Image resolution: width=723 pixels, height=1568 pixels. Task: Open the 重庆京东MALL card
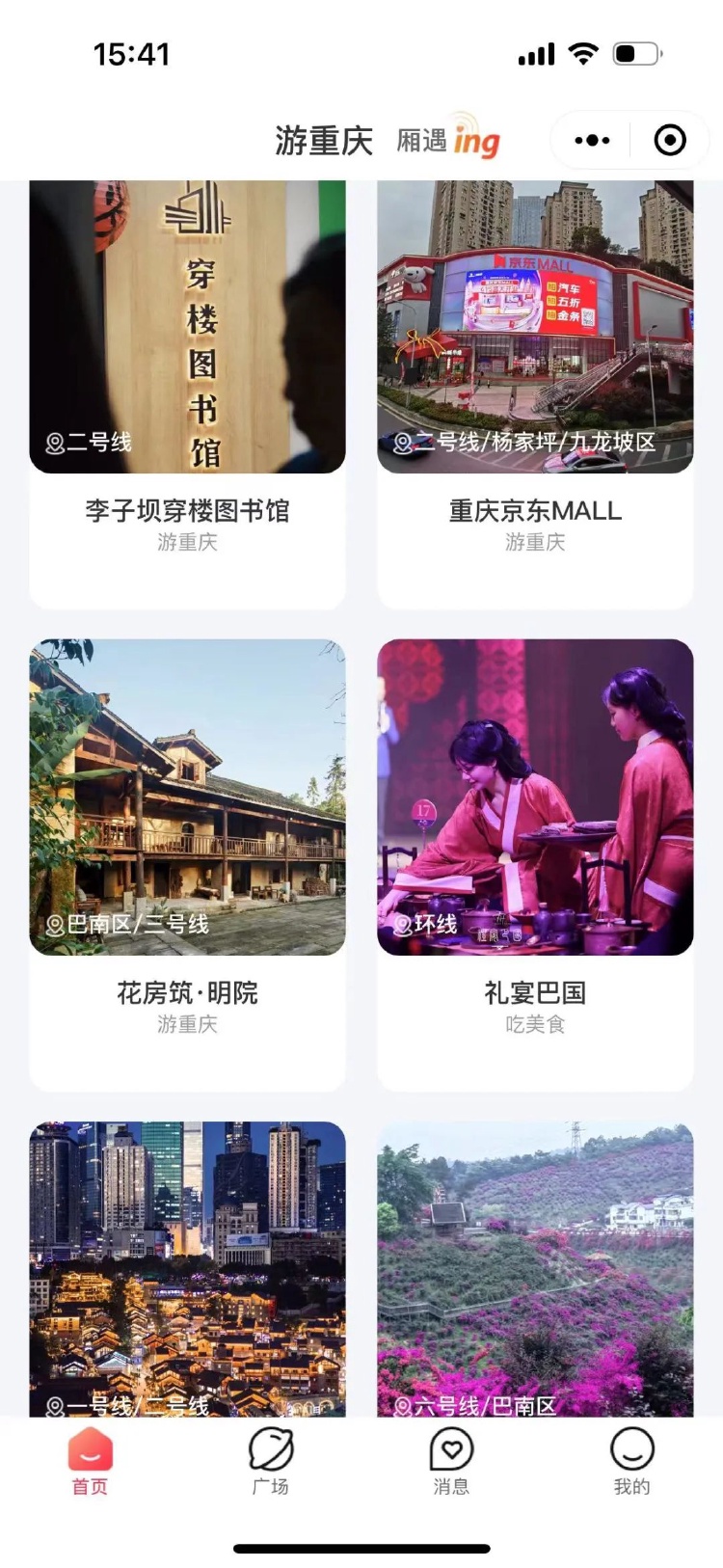535,394
